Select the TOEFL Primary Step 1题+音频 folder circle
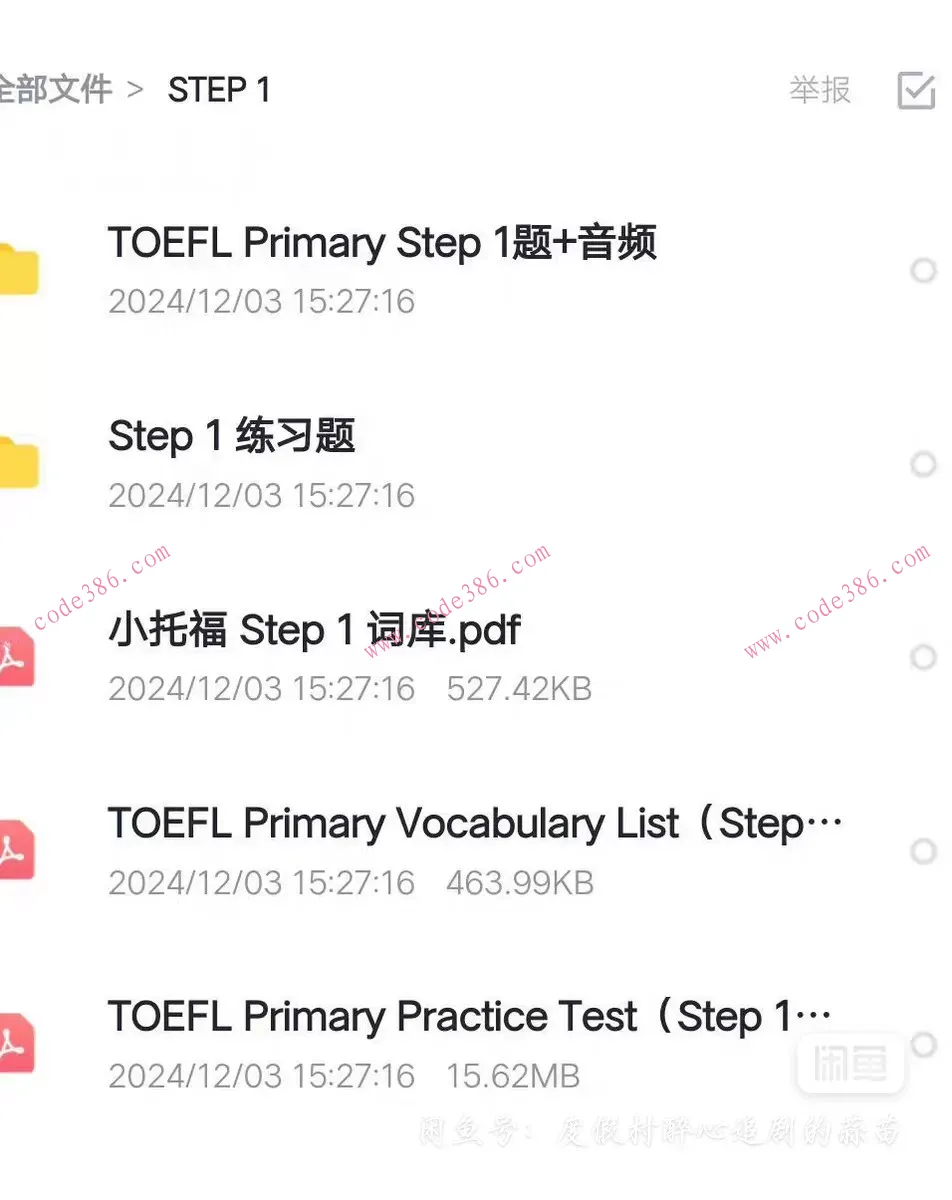 click(x=923, y=270)
